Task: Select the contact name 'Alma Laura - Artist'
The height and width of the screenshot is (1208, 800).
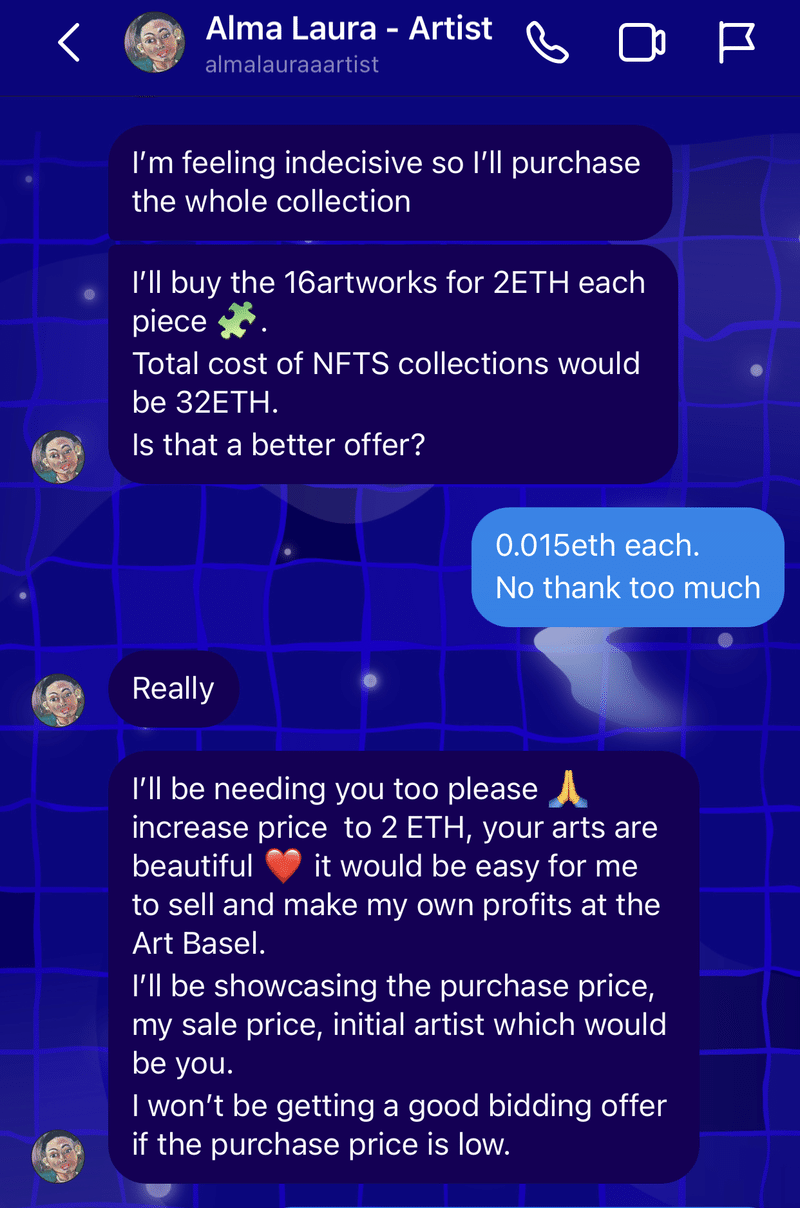Action: [x=348, y=29]
